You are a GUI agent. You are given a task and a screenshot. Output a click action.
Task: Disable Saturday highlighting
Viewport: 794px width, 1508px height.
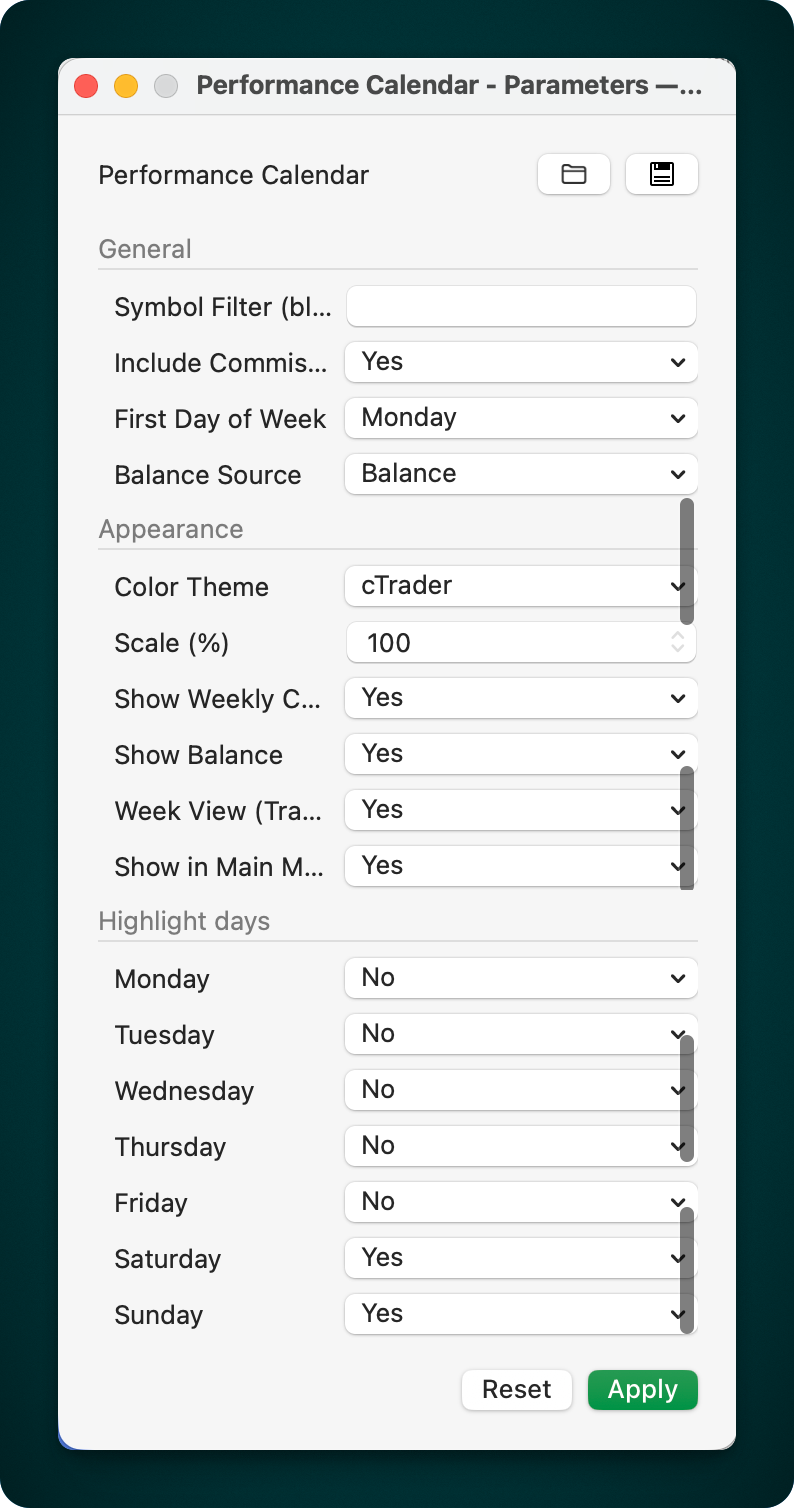[520, 1258]
